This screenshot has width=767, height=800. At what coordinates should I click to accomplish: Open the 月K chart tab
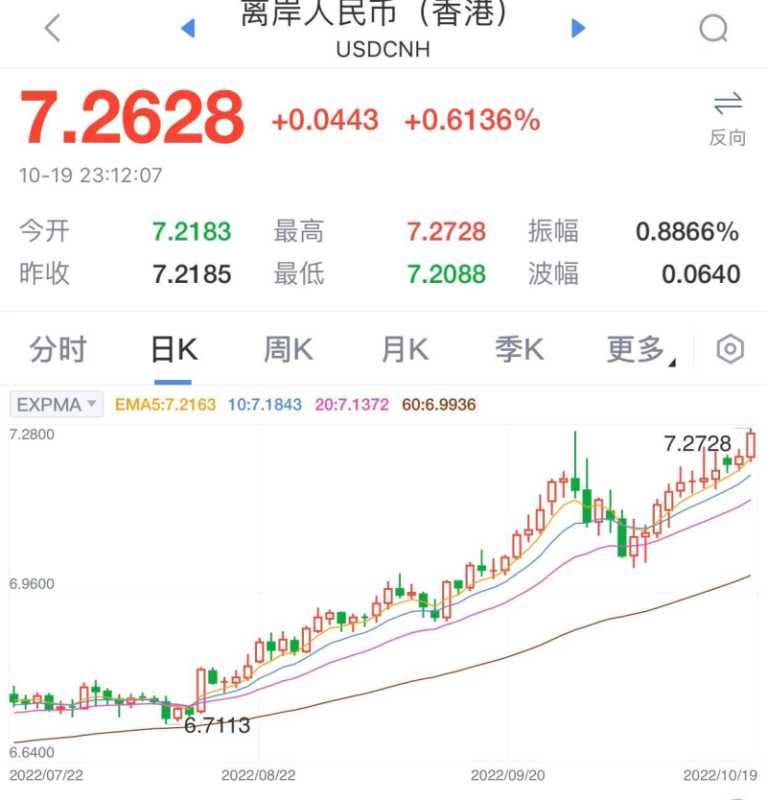404,350
